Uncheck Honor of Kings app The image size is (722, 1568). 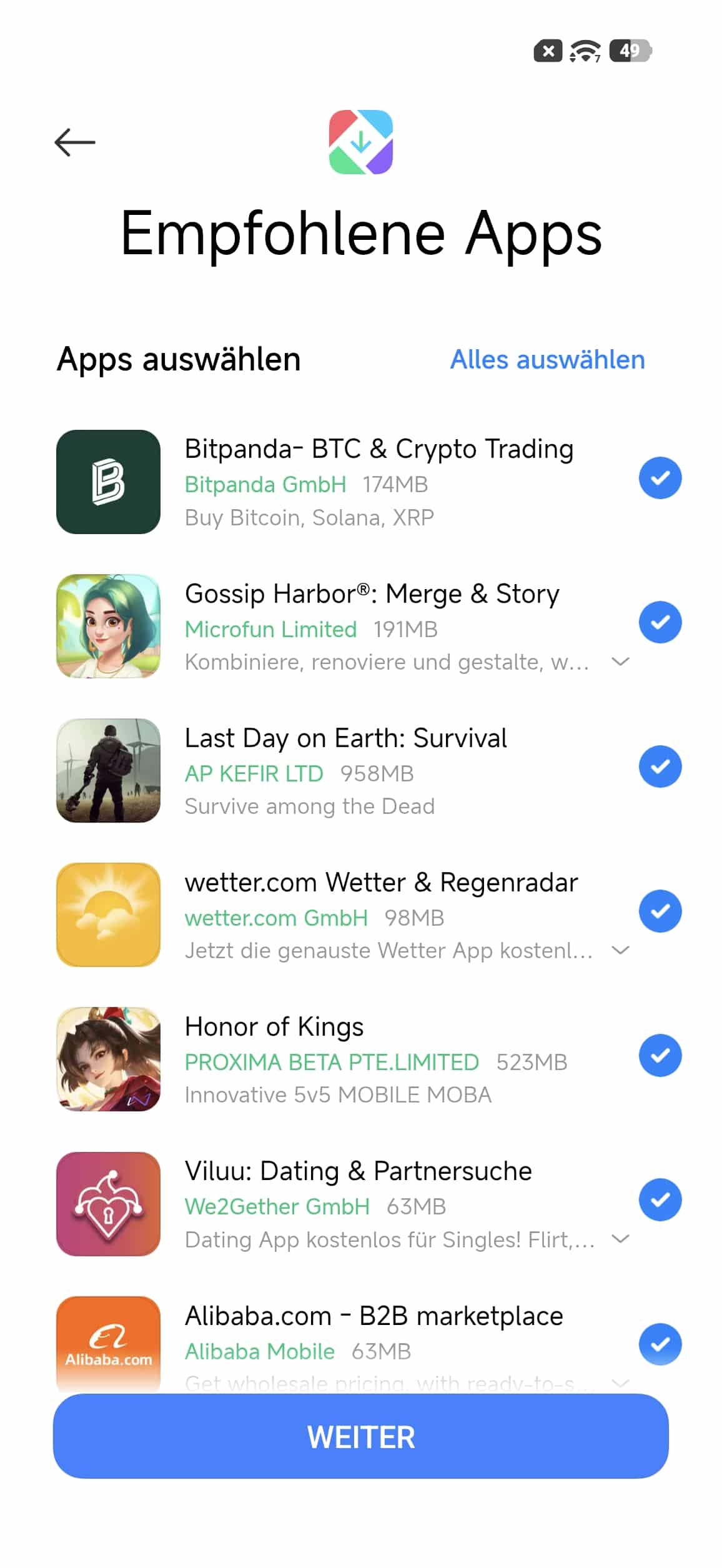pos(660,1055)
